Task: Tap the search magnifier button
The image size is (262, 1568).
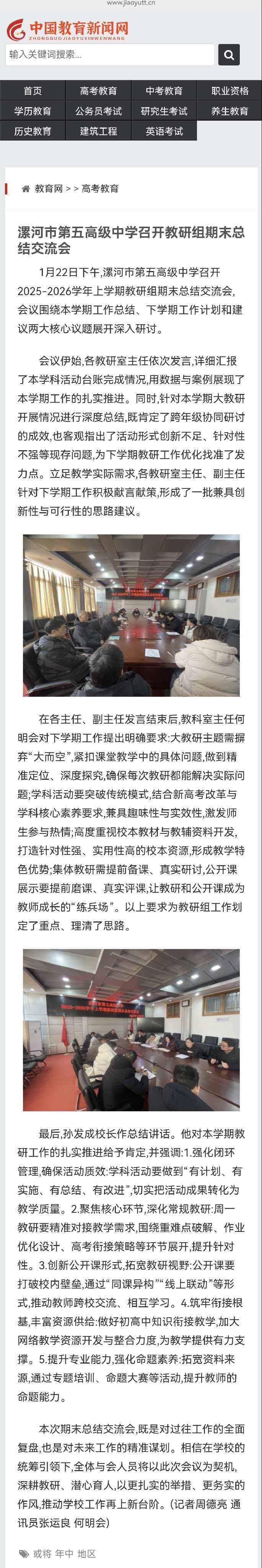Action: 229,55
